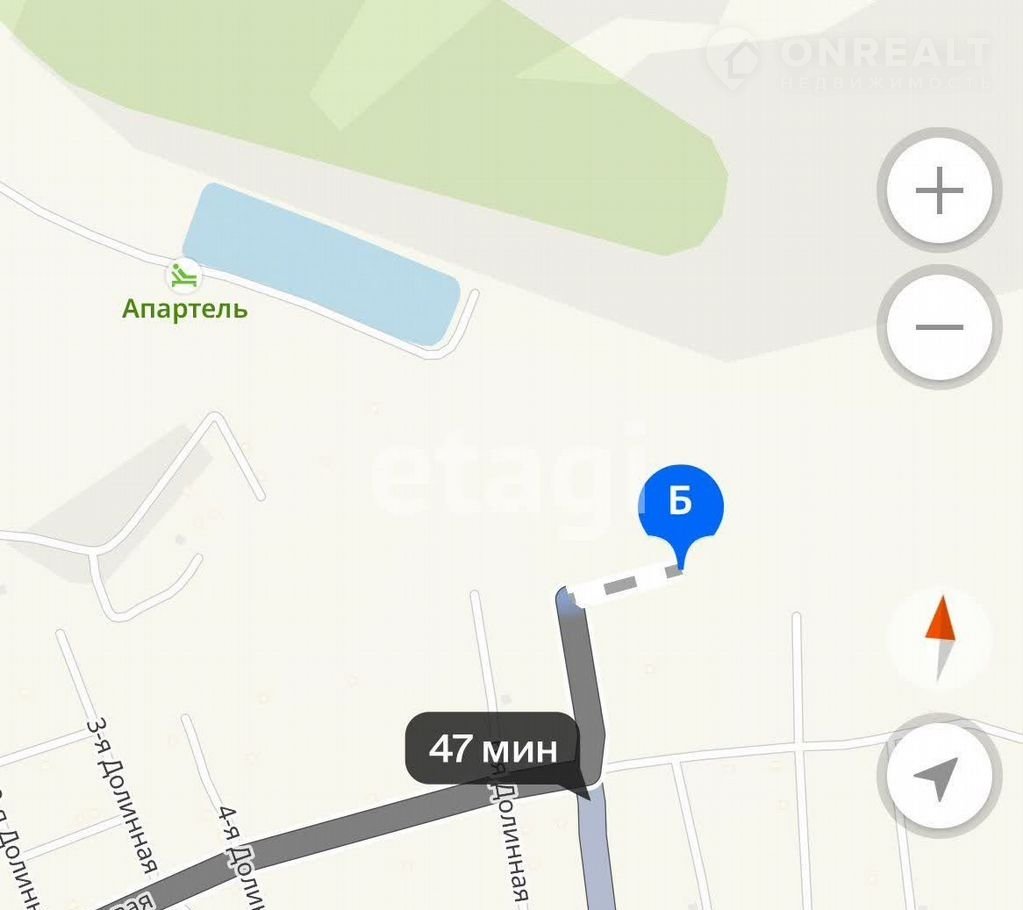Zoom in on the map

pyautogui.click(x=939, y=190)
